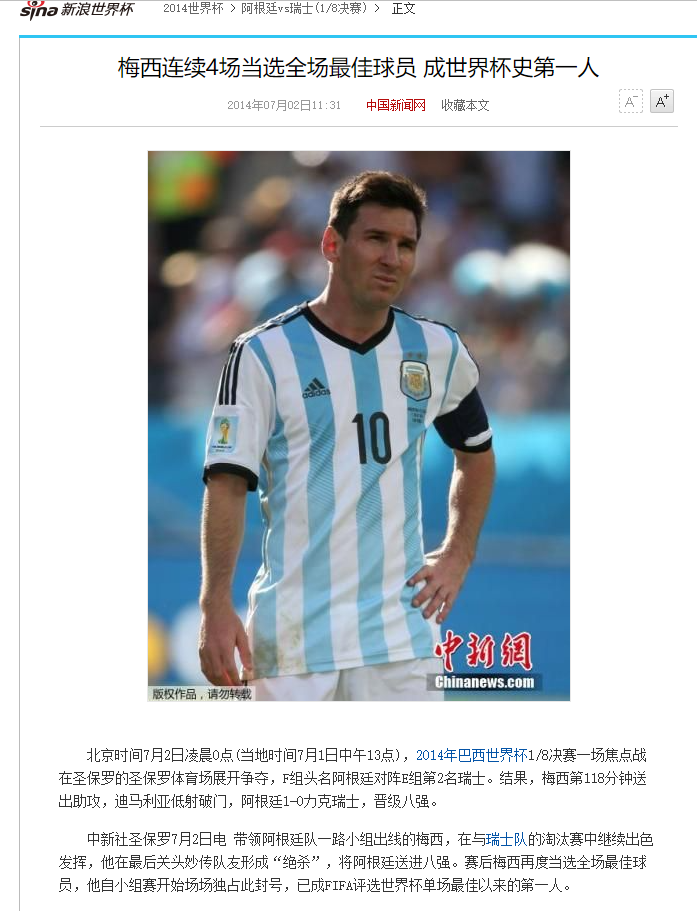Decrease font size with A- button

[x=631, y=101]
